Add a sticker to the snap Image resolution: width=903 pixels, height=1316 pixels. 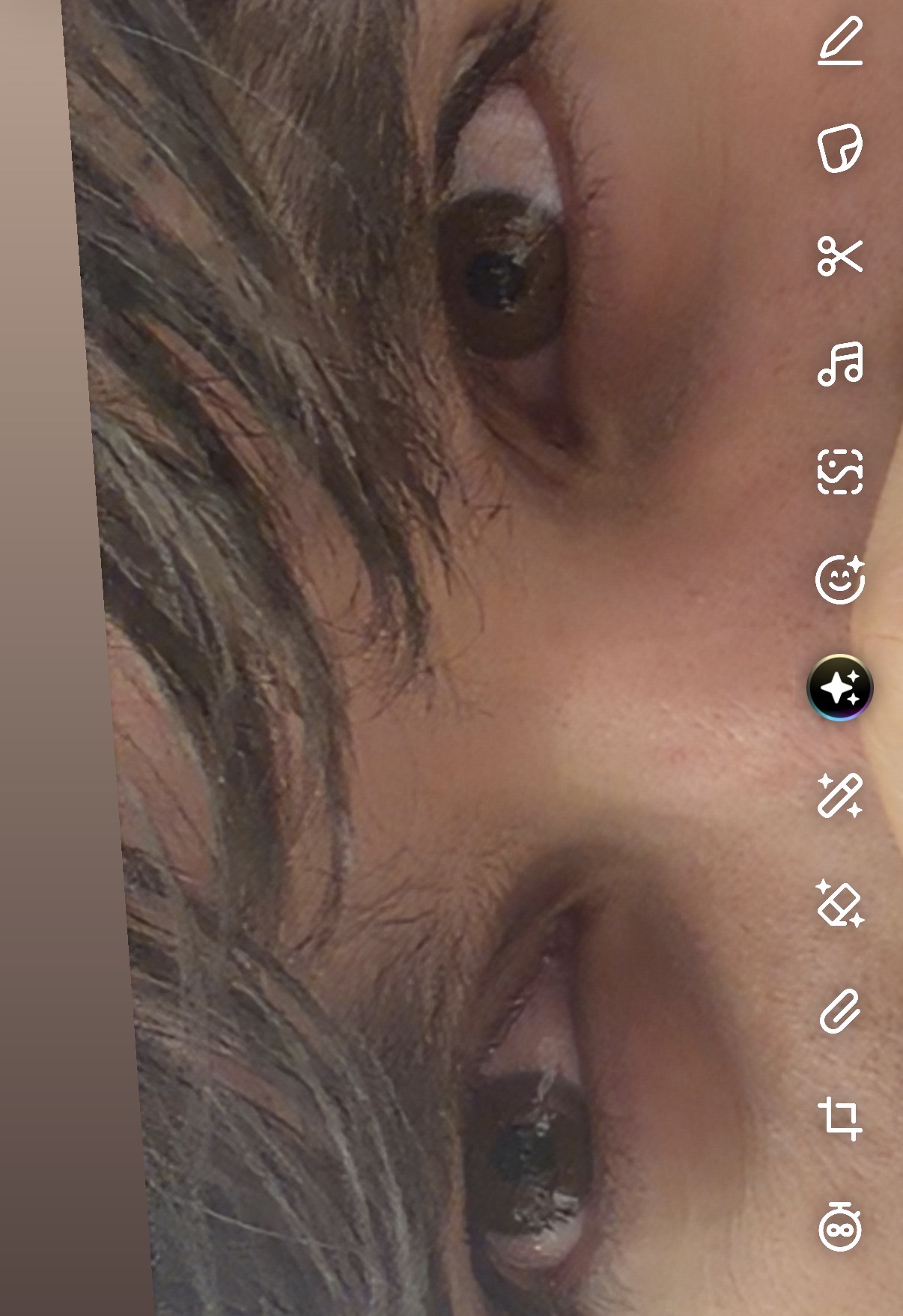click(840, 148)
